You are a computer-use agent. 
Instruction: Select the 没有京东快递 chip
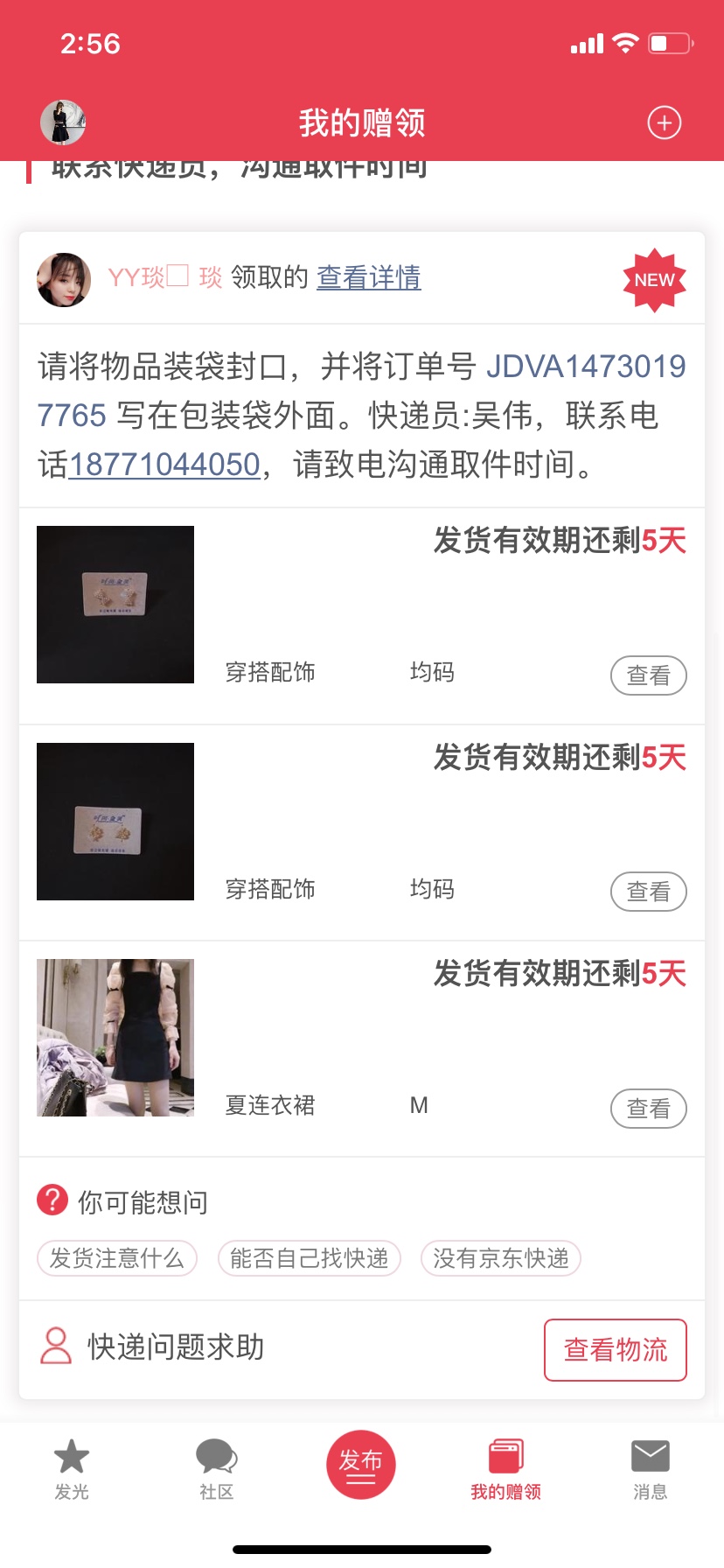(x=501, y=1258)
